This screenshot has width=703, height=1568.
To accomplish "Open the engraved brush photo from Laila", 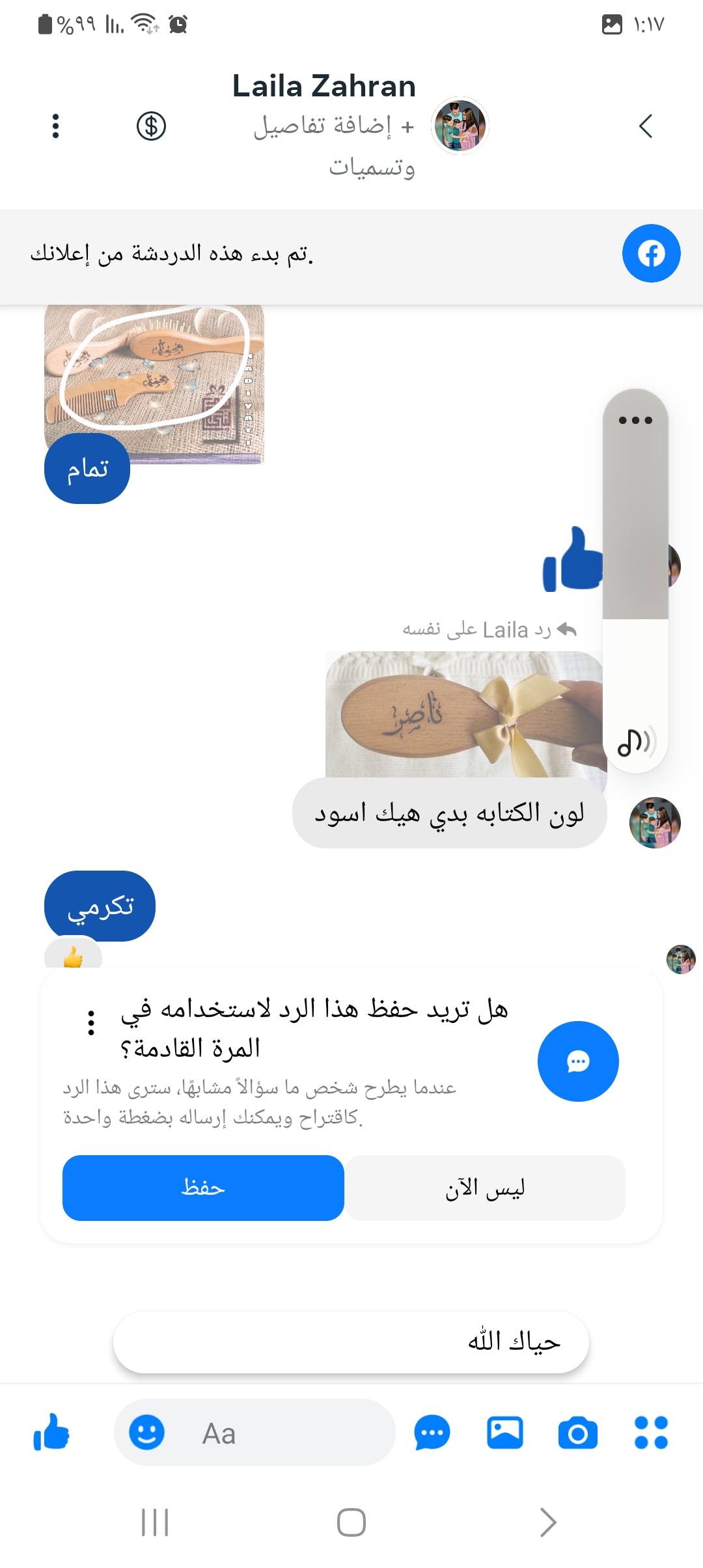I will (463, 714).
